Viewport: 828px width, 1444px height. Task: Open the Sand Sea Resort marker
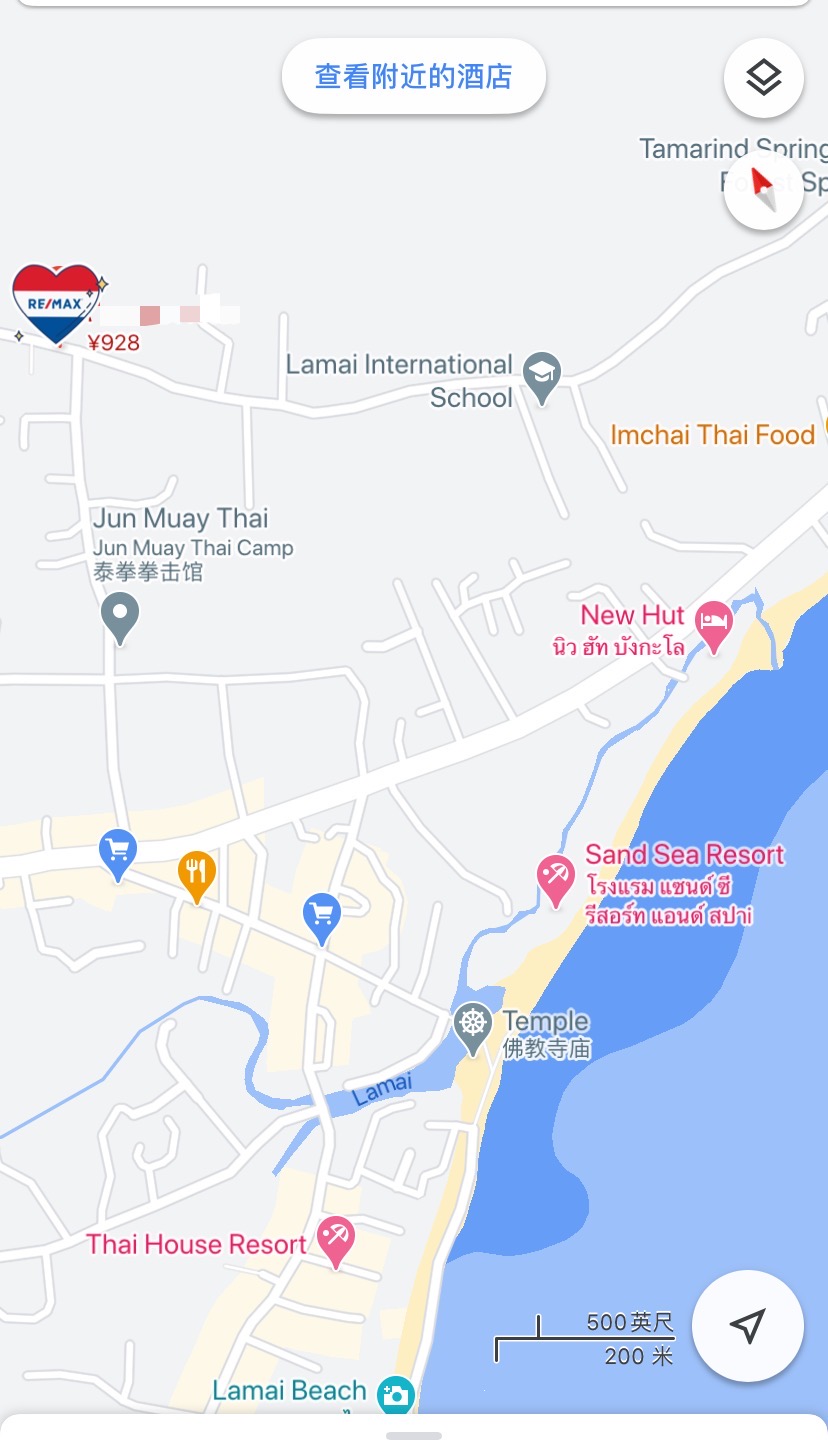(555, 880)
